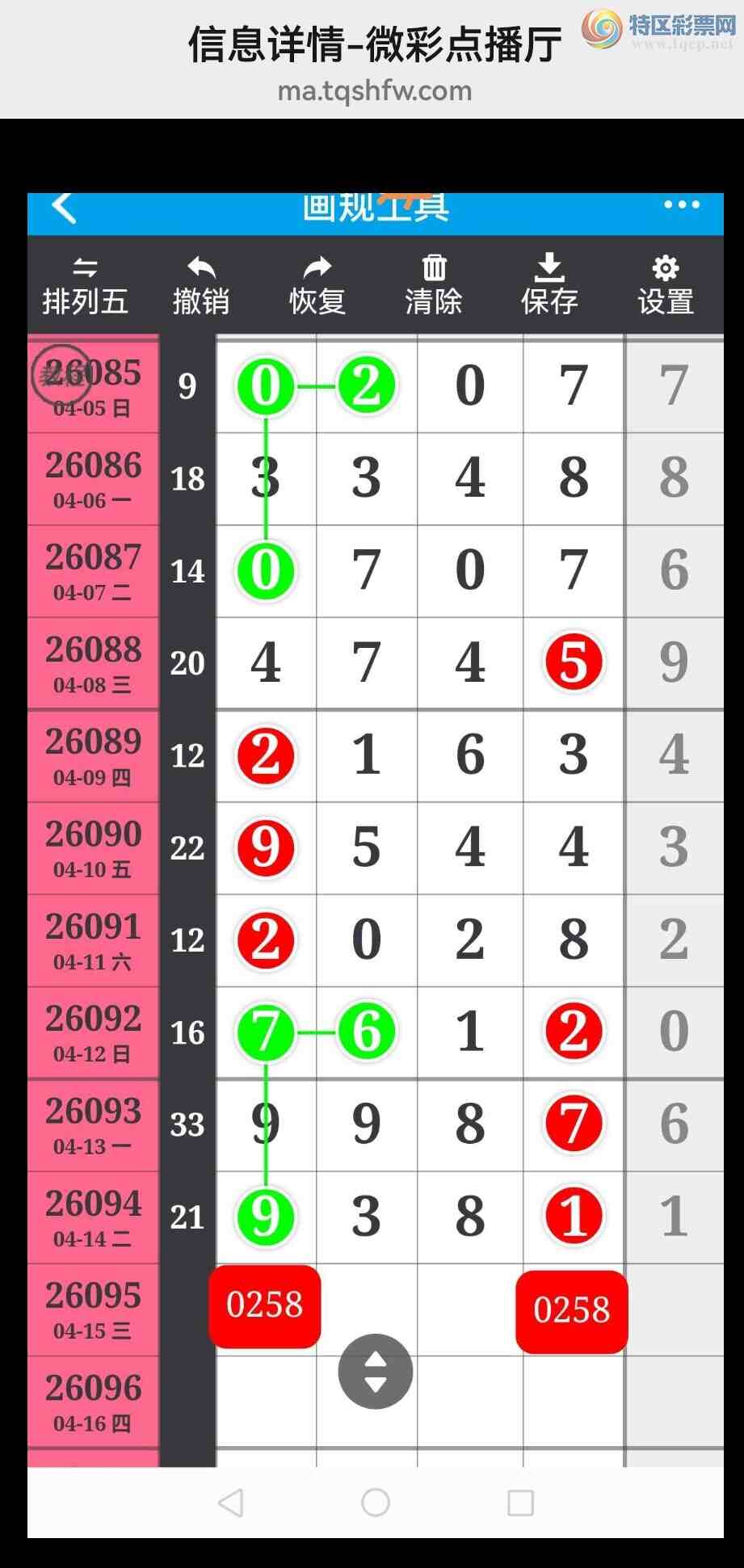744x1568 pixels.
Task: Go back using the header arrow
Action: [65, 207]
